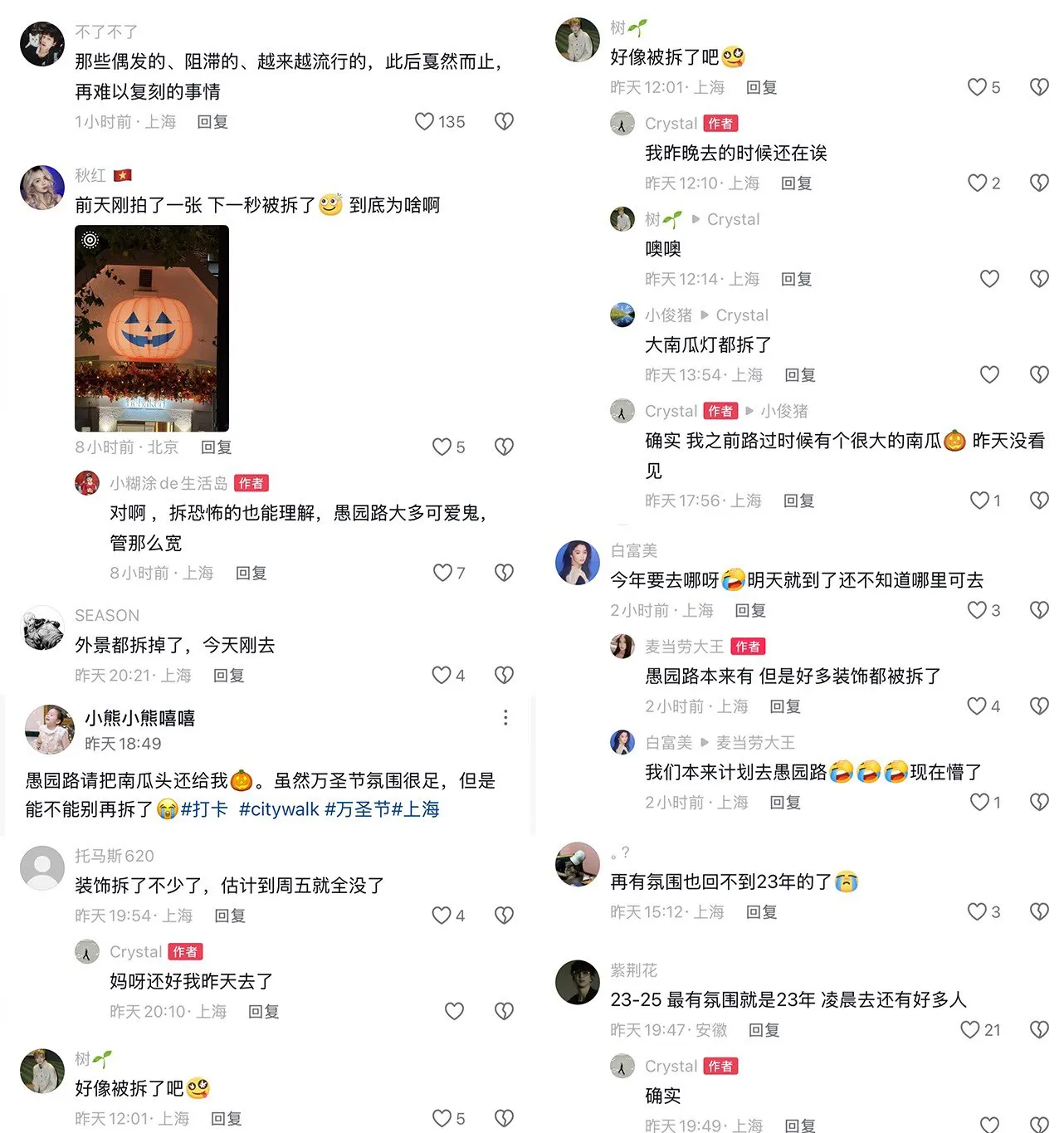1064x1133 pixels.
Task: Click Crystal's author avatar
Action: pyautogui.click(x=622, y=123)
